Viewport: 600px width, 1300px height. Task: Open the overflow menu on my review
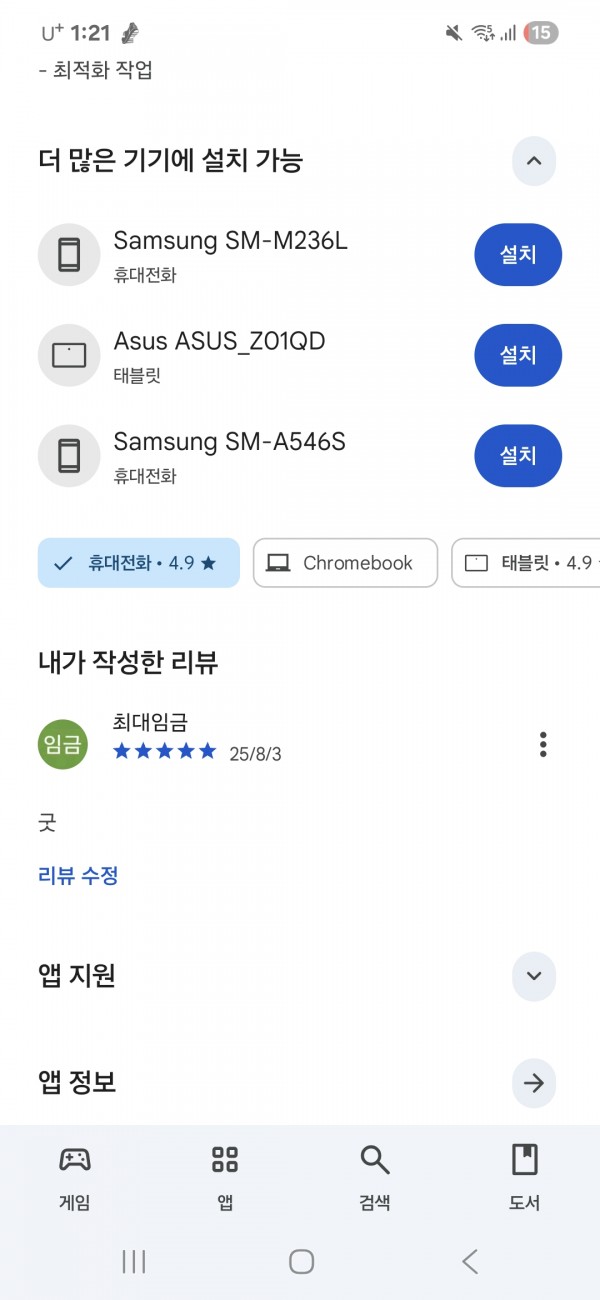543,745
